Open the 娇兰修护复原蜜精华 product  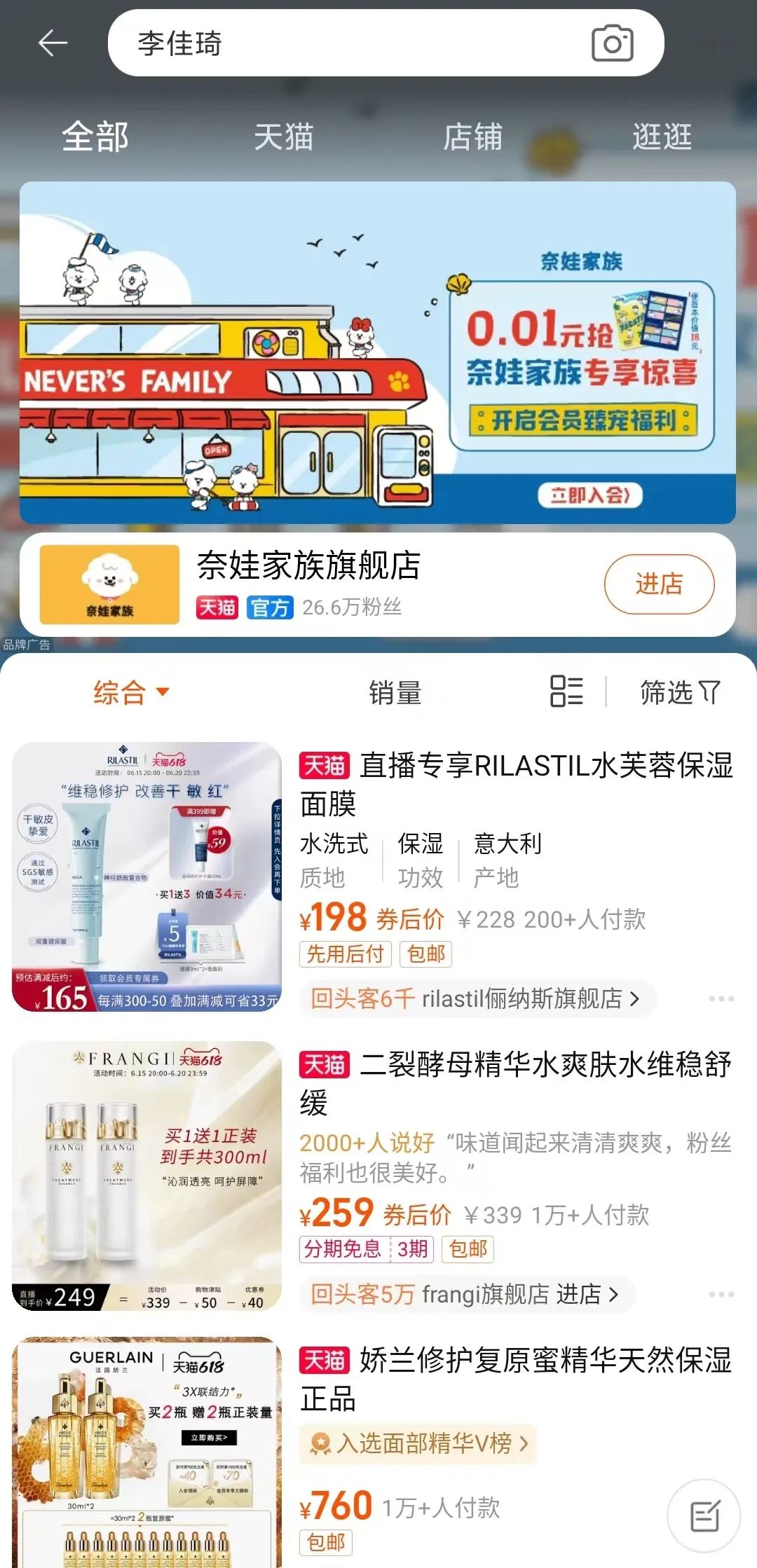pos(516,1378)
